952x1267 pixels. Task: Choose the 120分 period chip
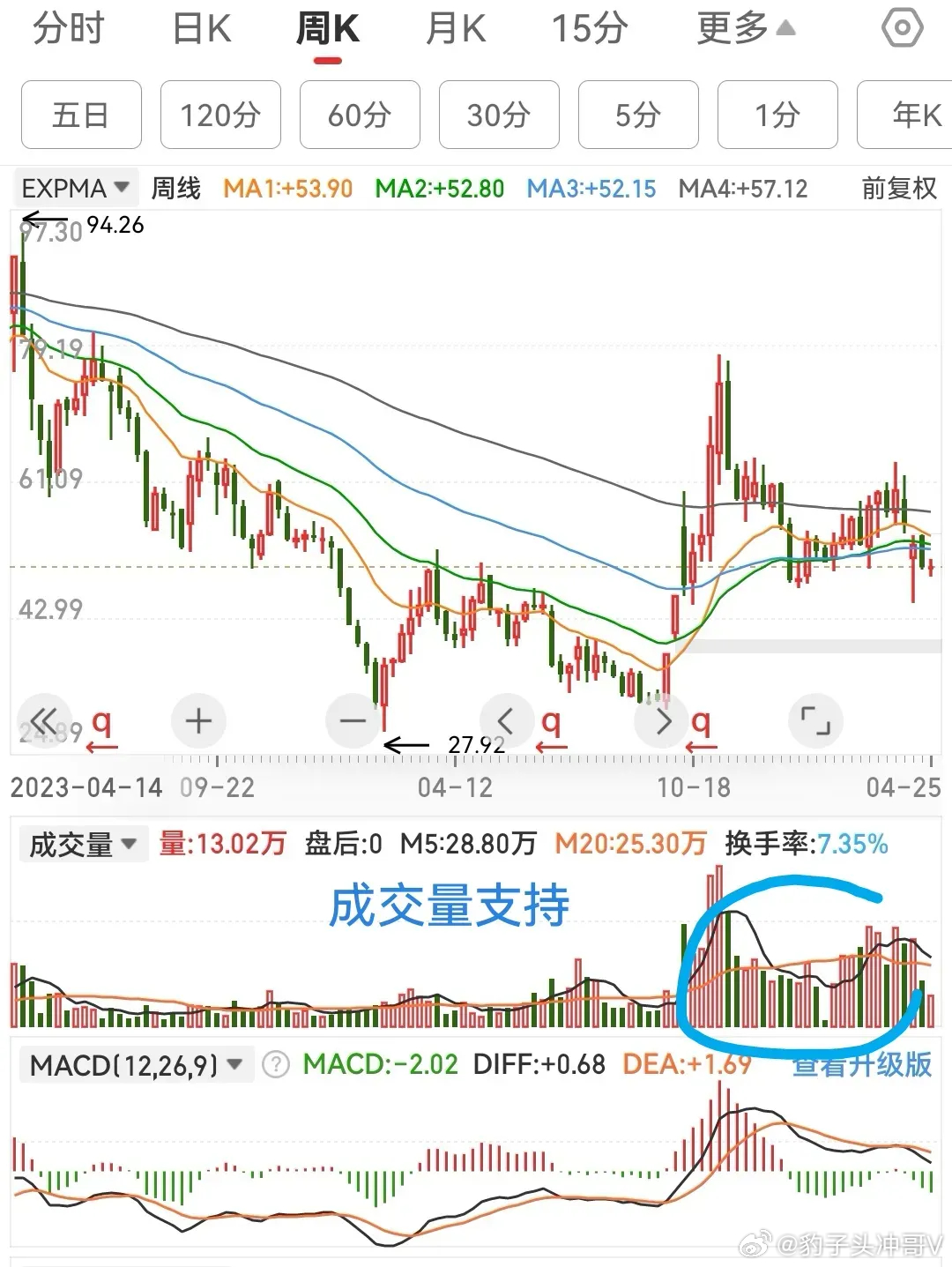point(220,115)
